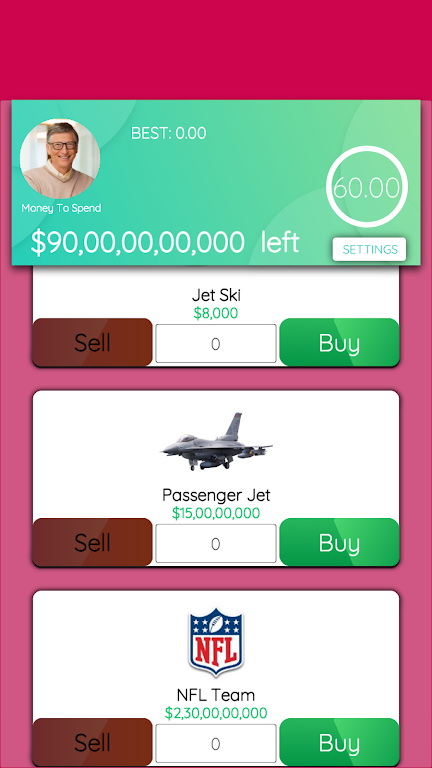Viewport: 432px width, 768px height.
Task: Buy a Passenger Jet
Action: point(339,542)
